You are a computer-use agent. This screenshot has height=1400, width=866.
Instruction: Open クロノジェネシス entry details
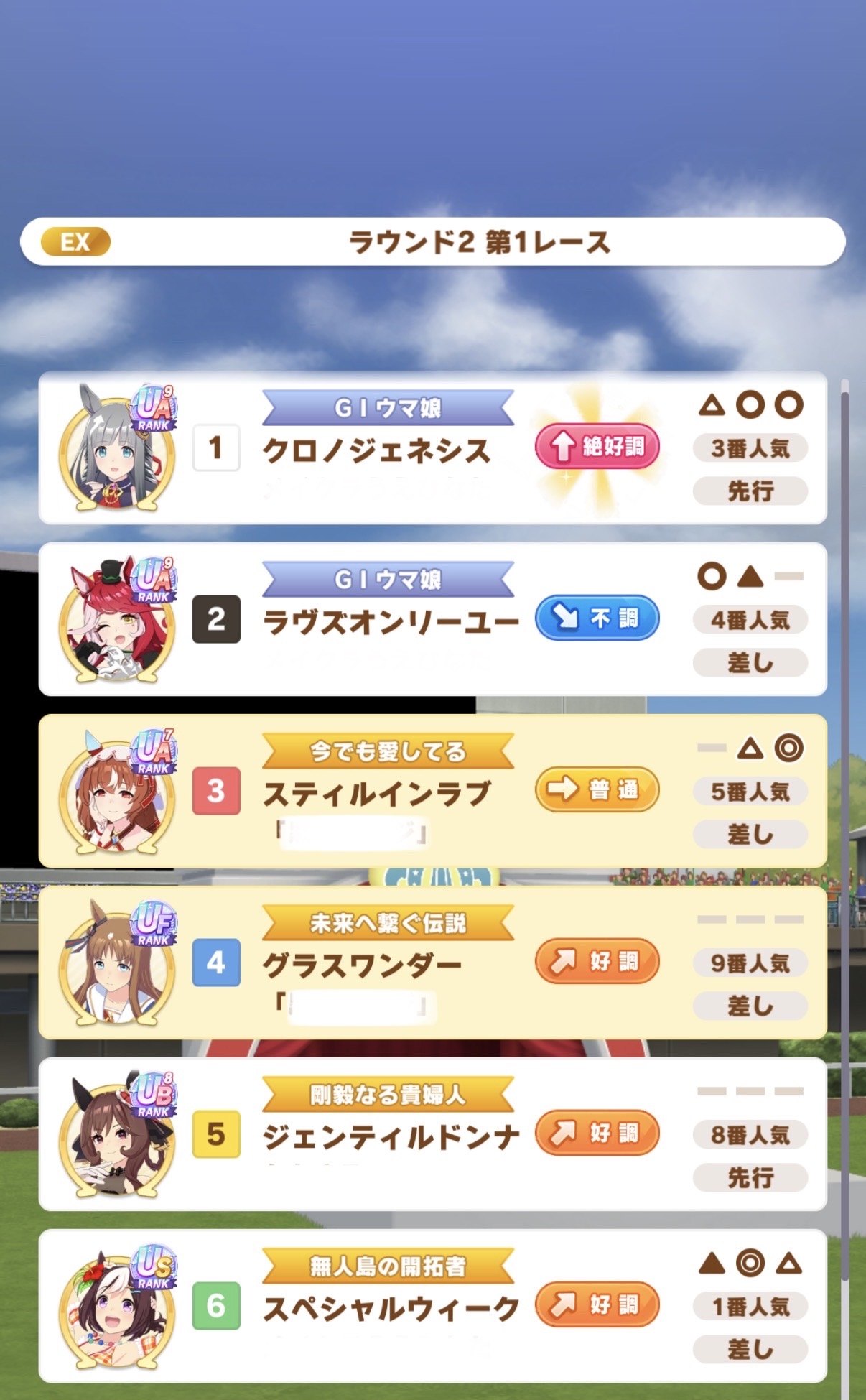[376, 450]
